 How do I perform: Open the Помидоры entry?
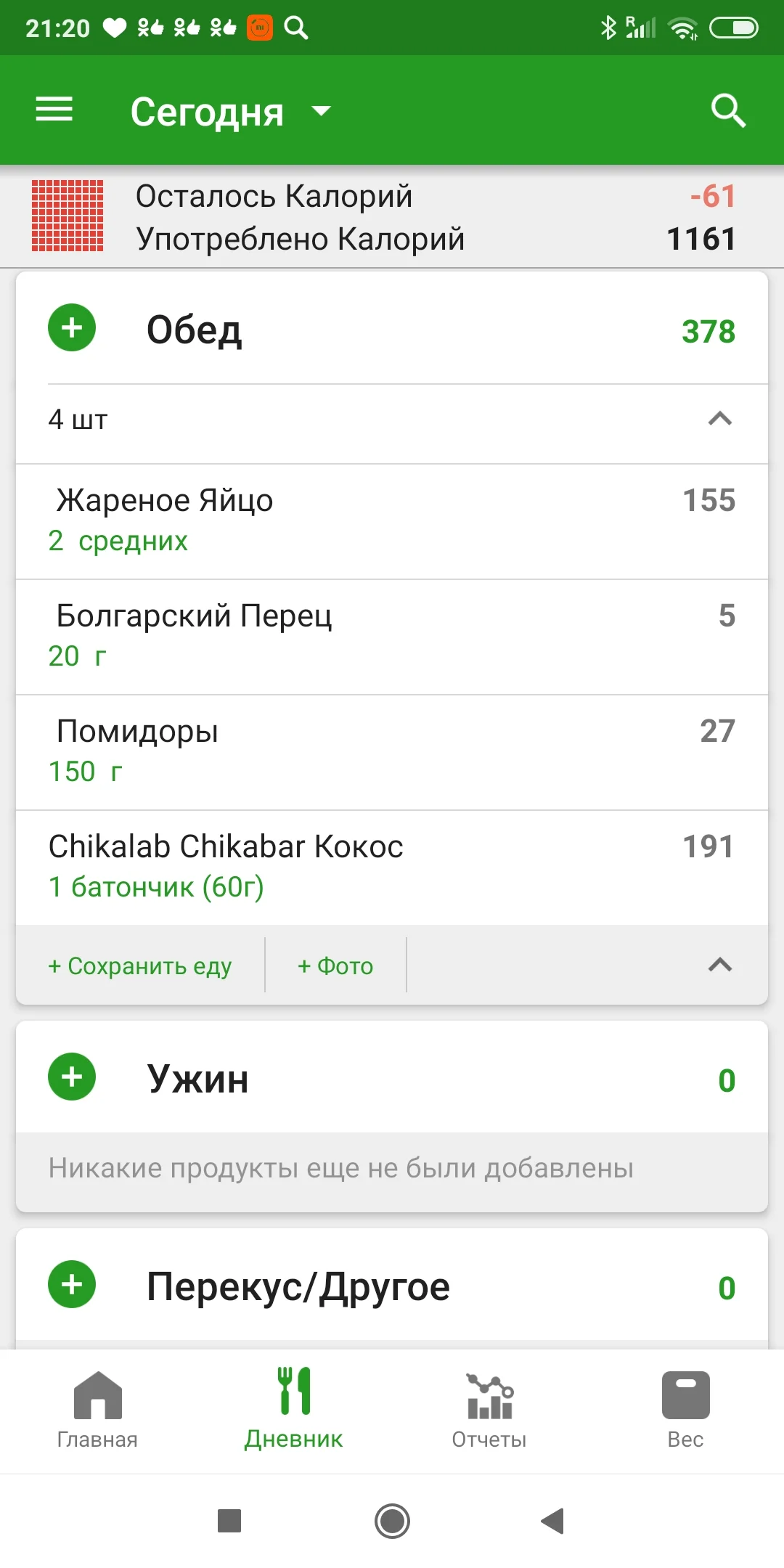[392, 751]
